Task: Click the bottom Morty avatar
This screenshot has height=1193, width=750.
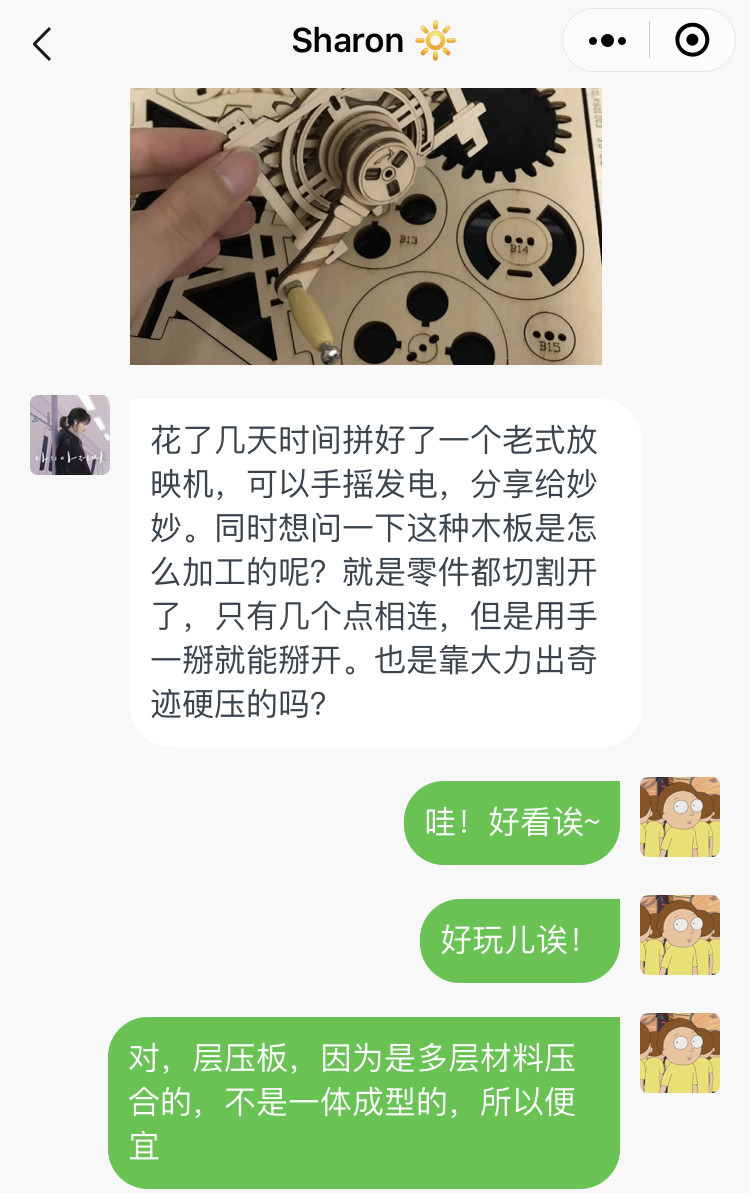Action: click(x=679, y=1053)
